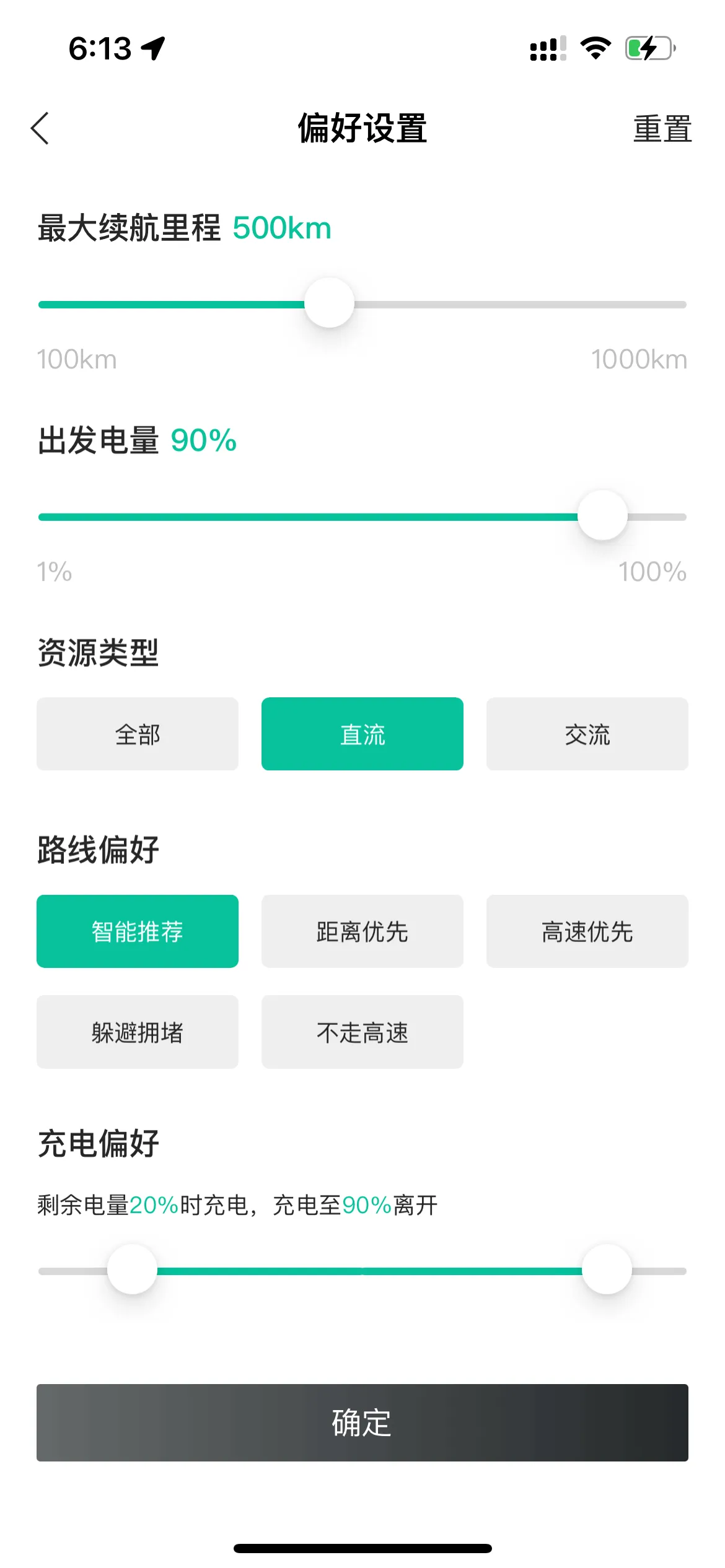Tap the 出发电量 slider handle
This screenshot has width=725, height=1568.
602,515
